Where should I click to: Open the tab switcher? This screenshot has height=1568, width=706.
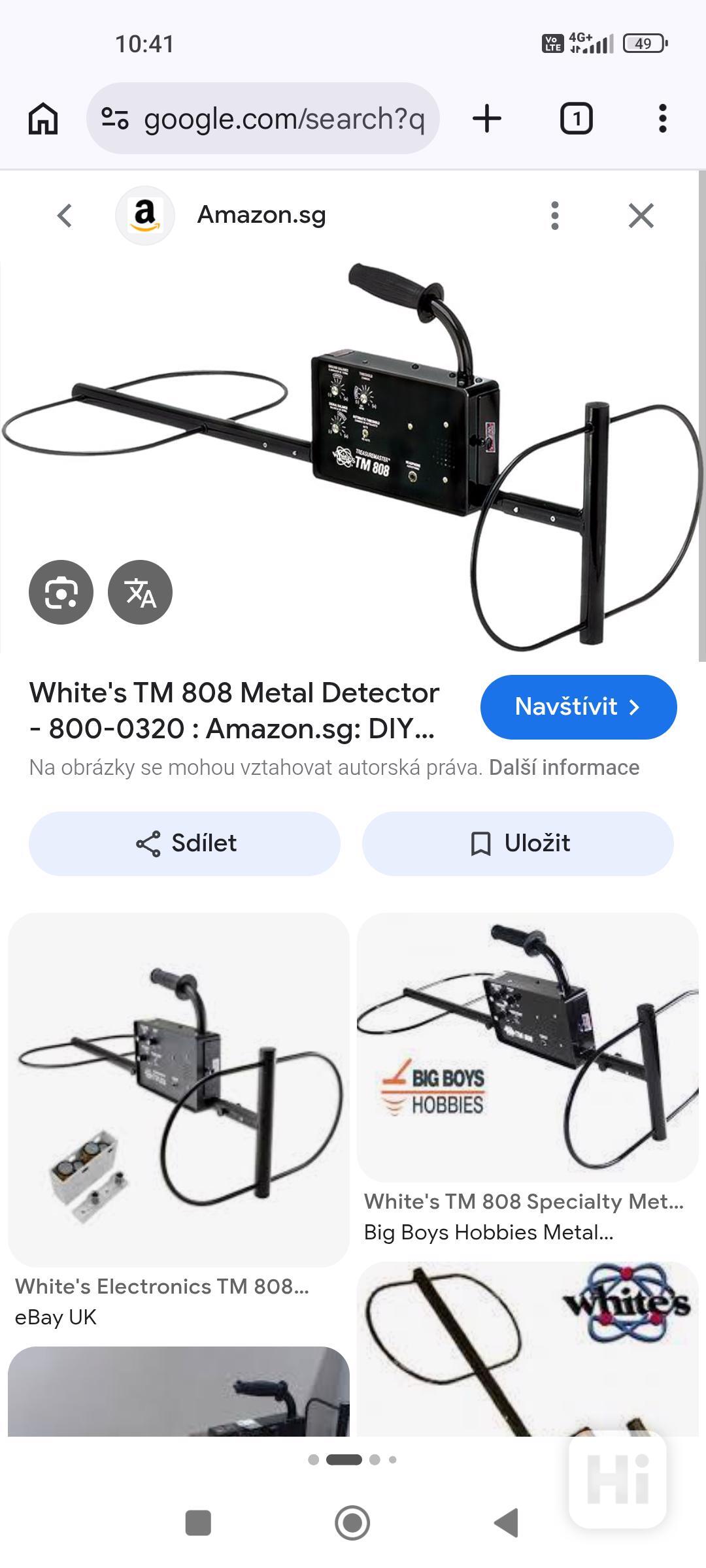pyautogui.click(x=576, y=119)
